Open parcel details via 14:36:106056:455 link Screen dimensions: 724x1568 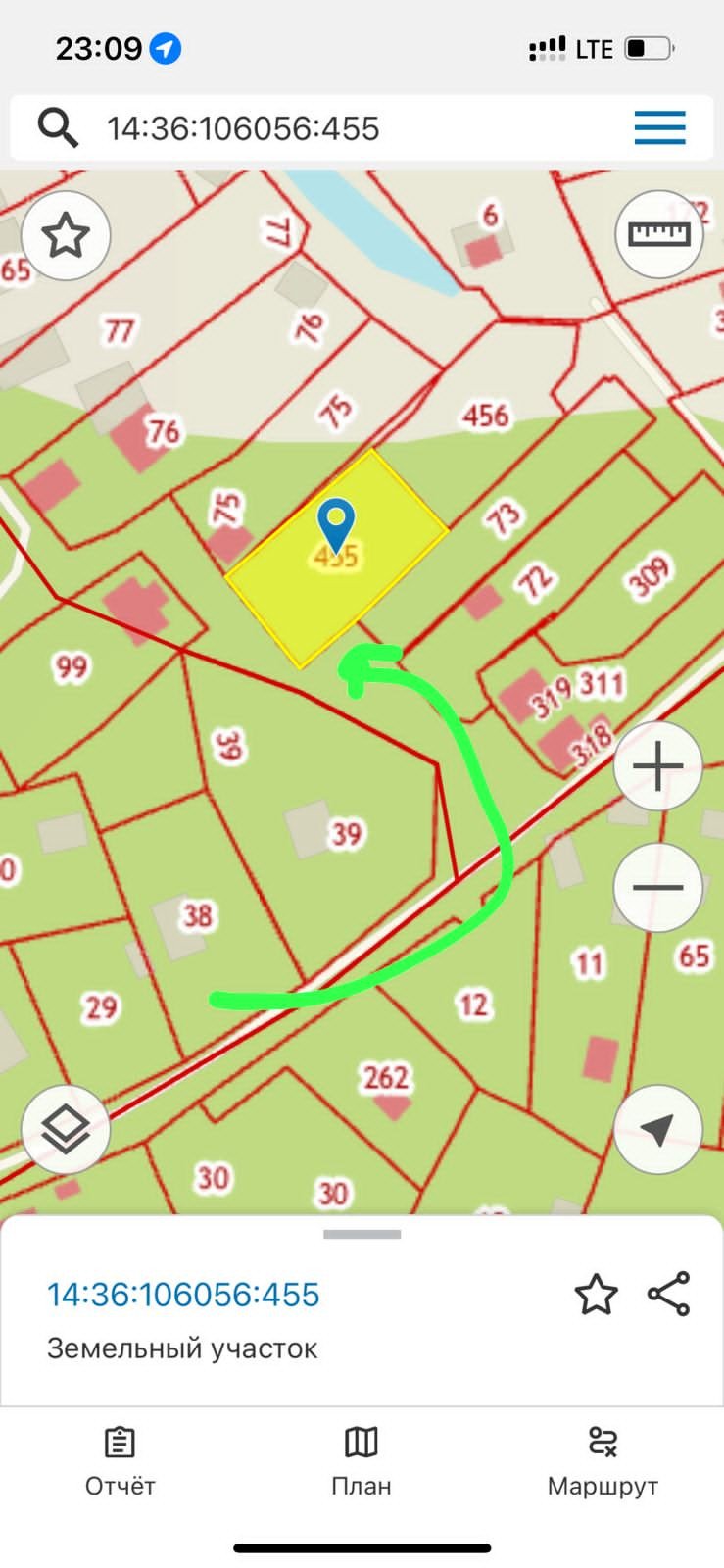pyautogui.click(x=183, y=1295)
